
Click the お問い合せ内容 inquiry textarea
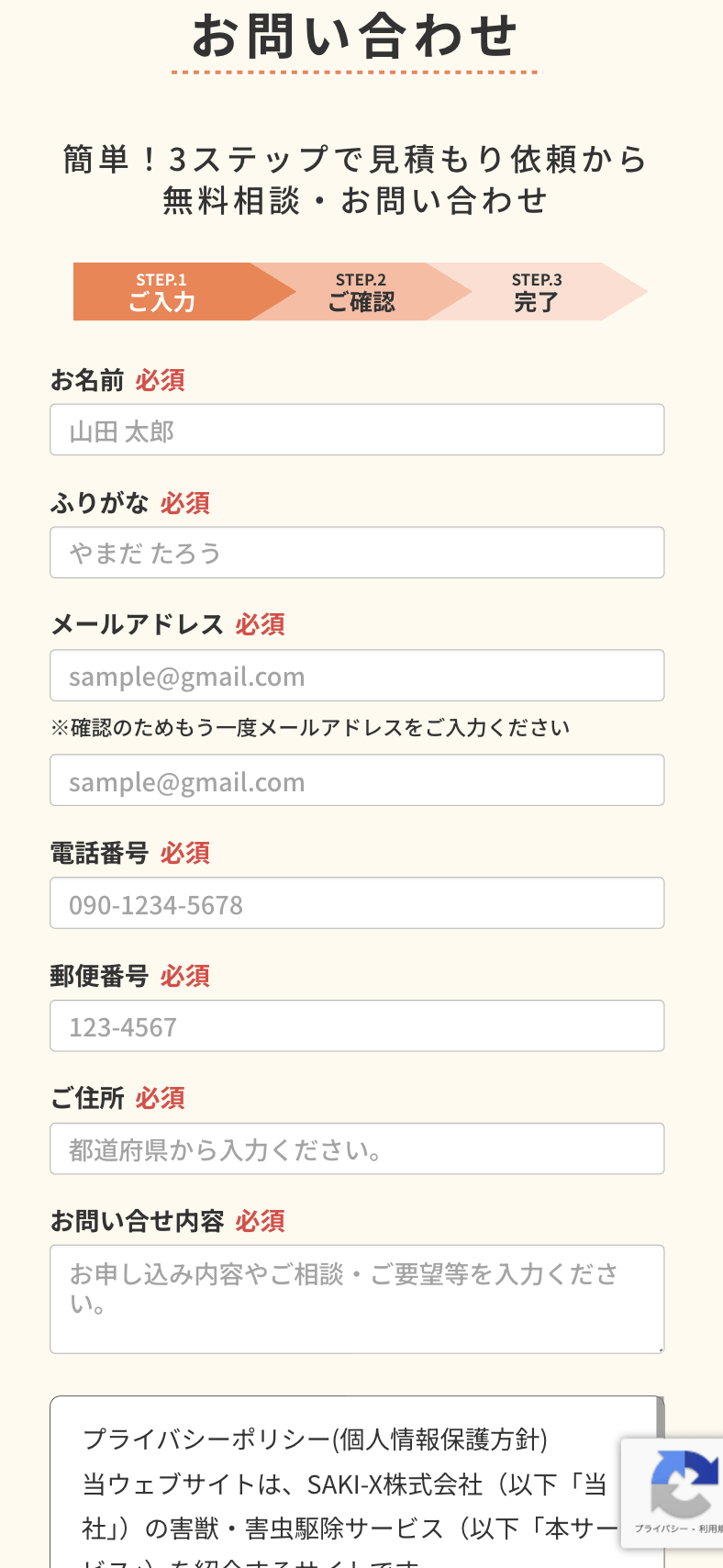pyautogui.click(x=357, y=1299)
